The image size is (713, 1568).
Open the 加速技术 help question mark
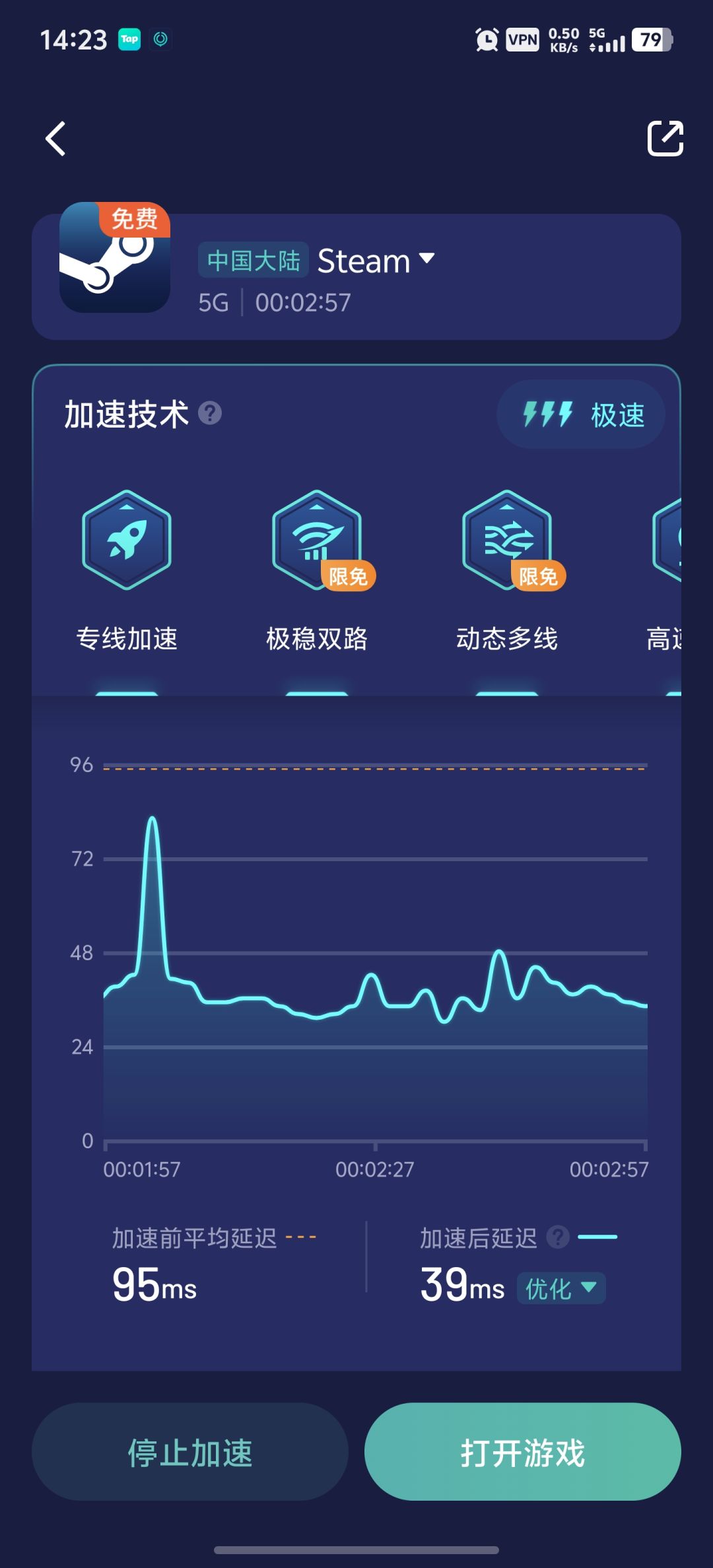point(209,414)
